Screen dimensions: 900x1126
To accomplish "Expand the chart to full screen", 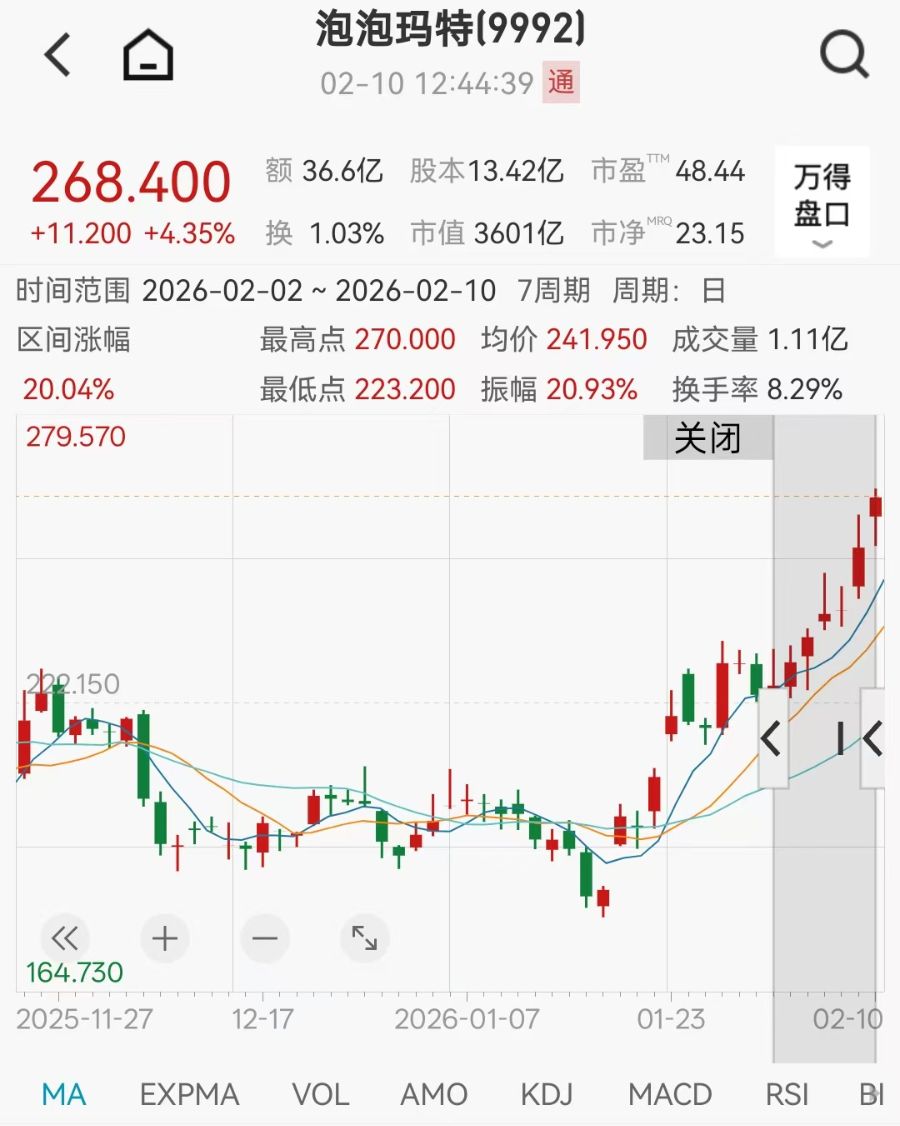I will coord(364,938).
